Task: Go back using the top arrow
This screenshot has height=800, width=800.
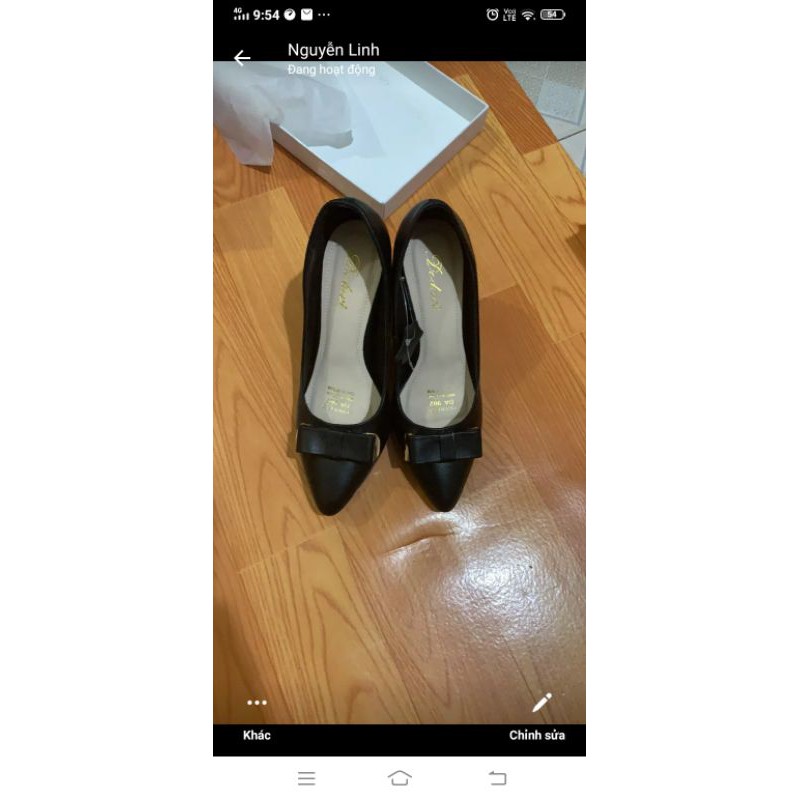Action: click(x=242, y=58)
